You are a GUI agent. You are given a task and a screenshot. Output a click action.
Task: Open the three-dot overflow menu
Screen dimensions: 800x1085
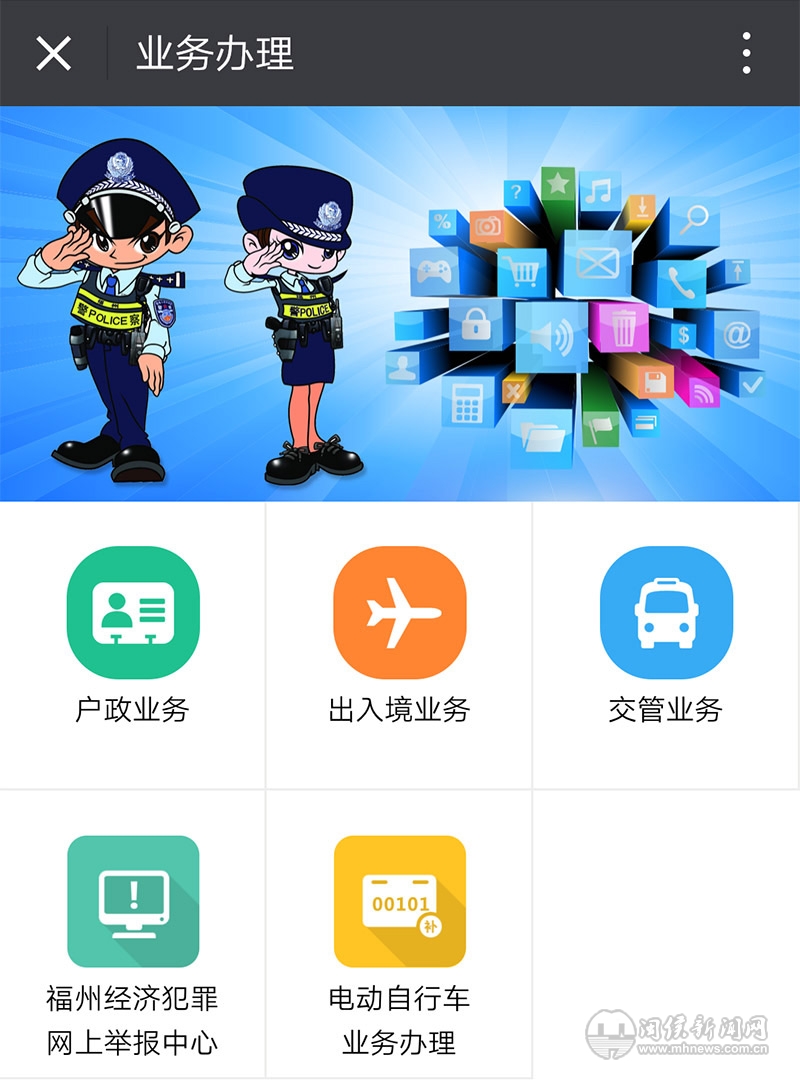[x=746, y=53]
